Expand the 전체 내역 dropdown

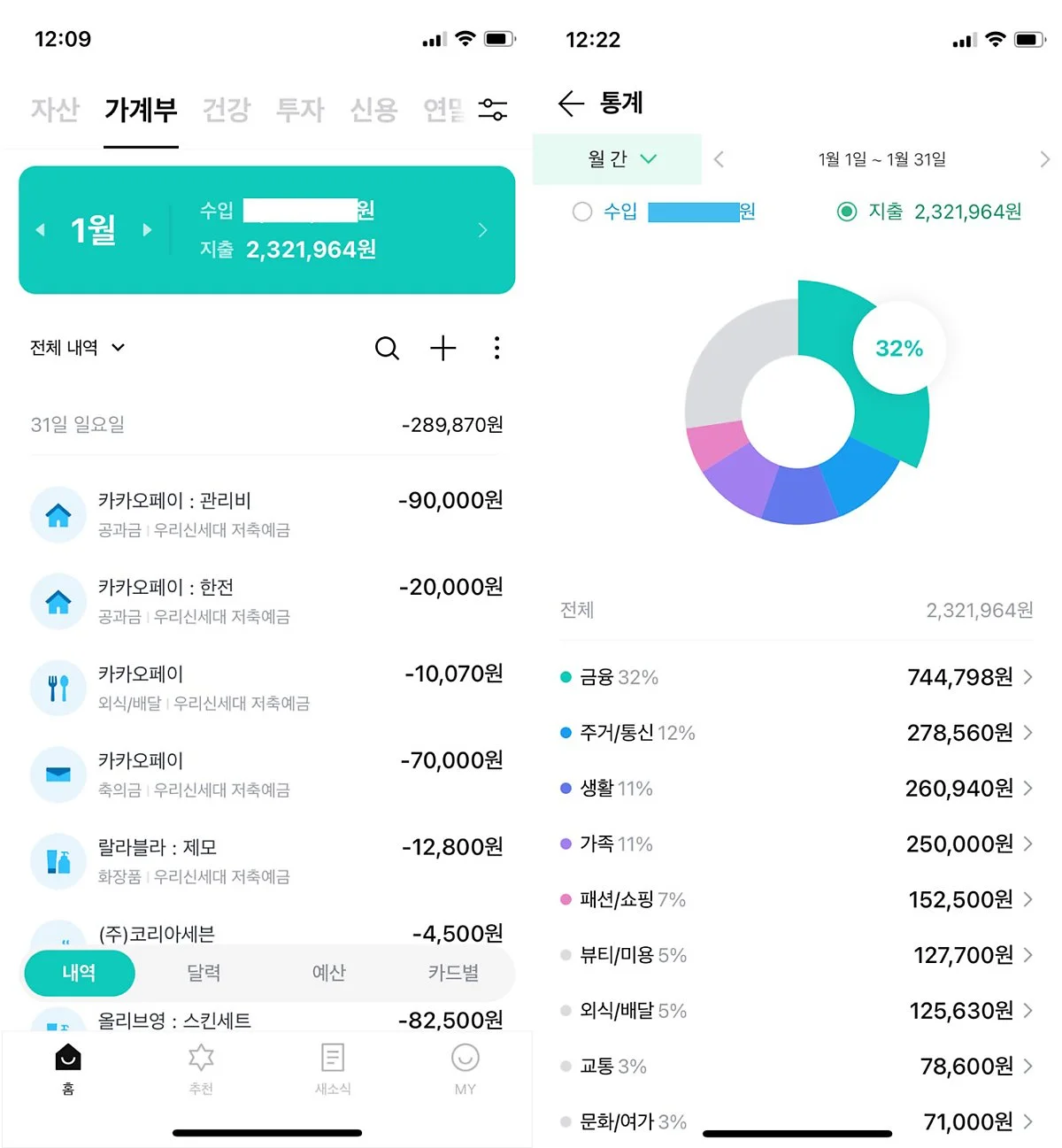pyautogui.click(x=77, y=348)
